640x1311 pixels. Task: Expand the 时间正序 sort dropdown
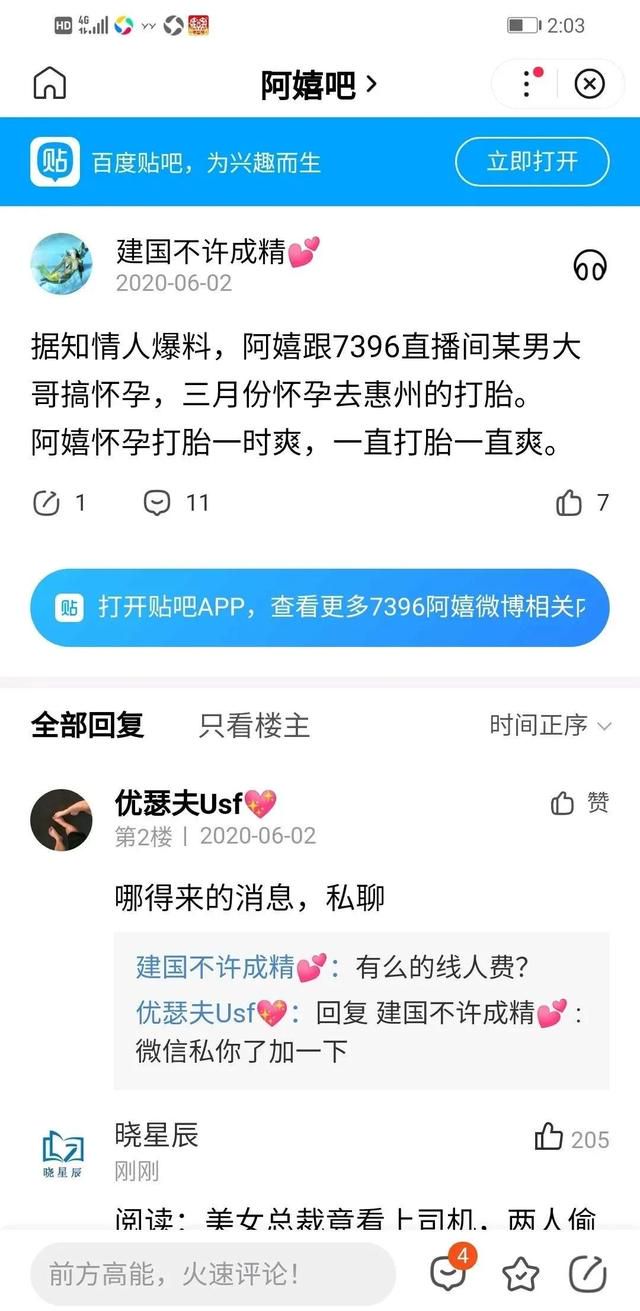click(550, 726)
